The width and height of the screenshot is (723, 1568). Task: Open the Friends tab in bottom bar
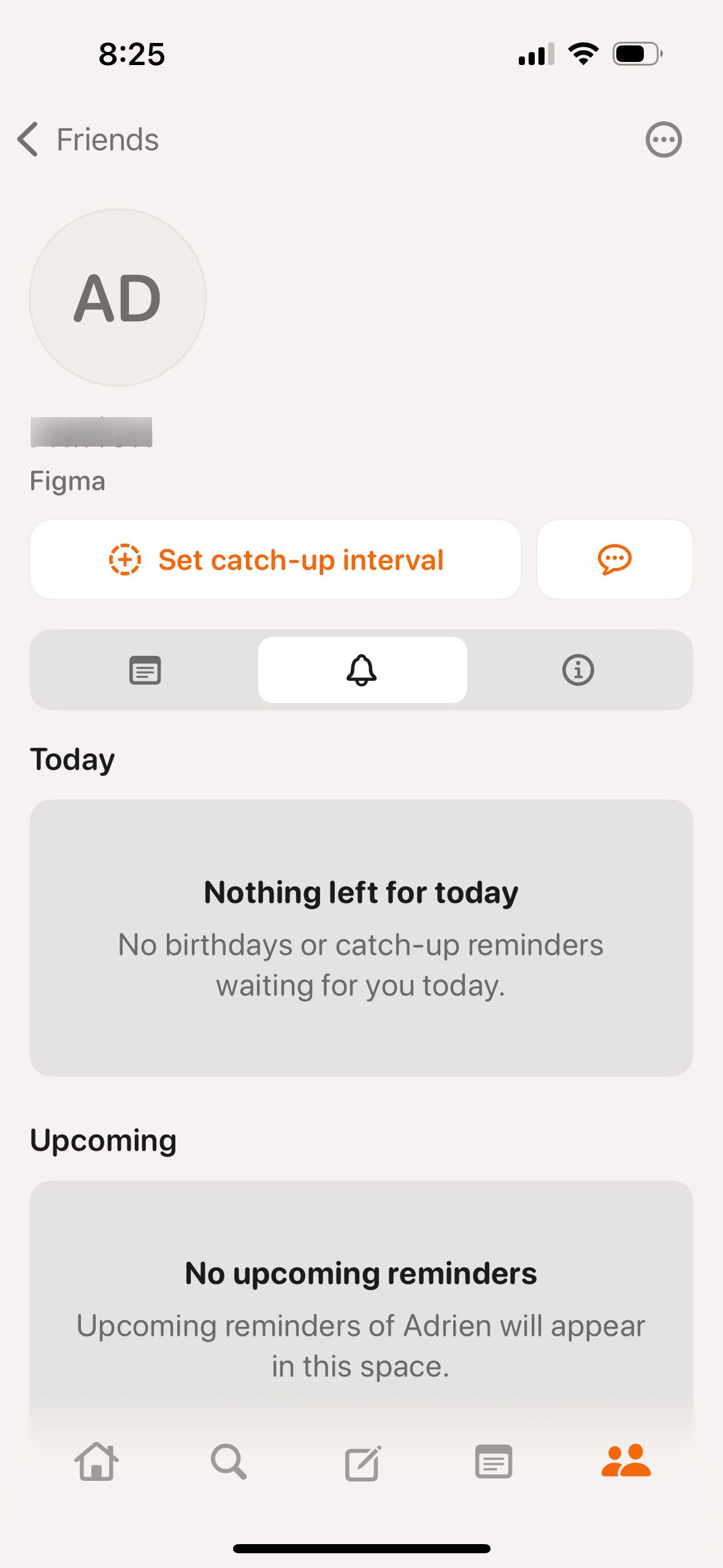(625, 1462)
